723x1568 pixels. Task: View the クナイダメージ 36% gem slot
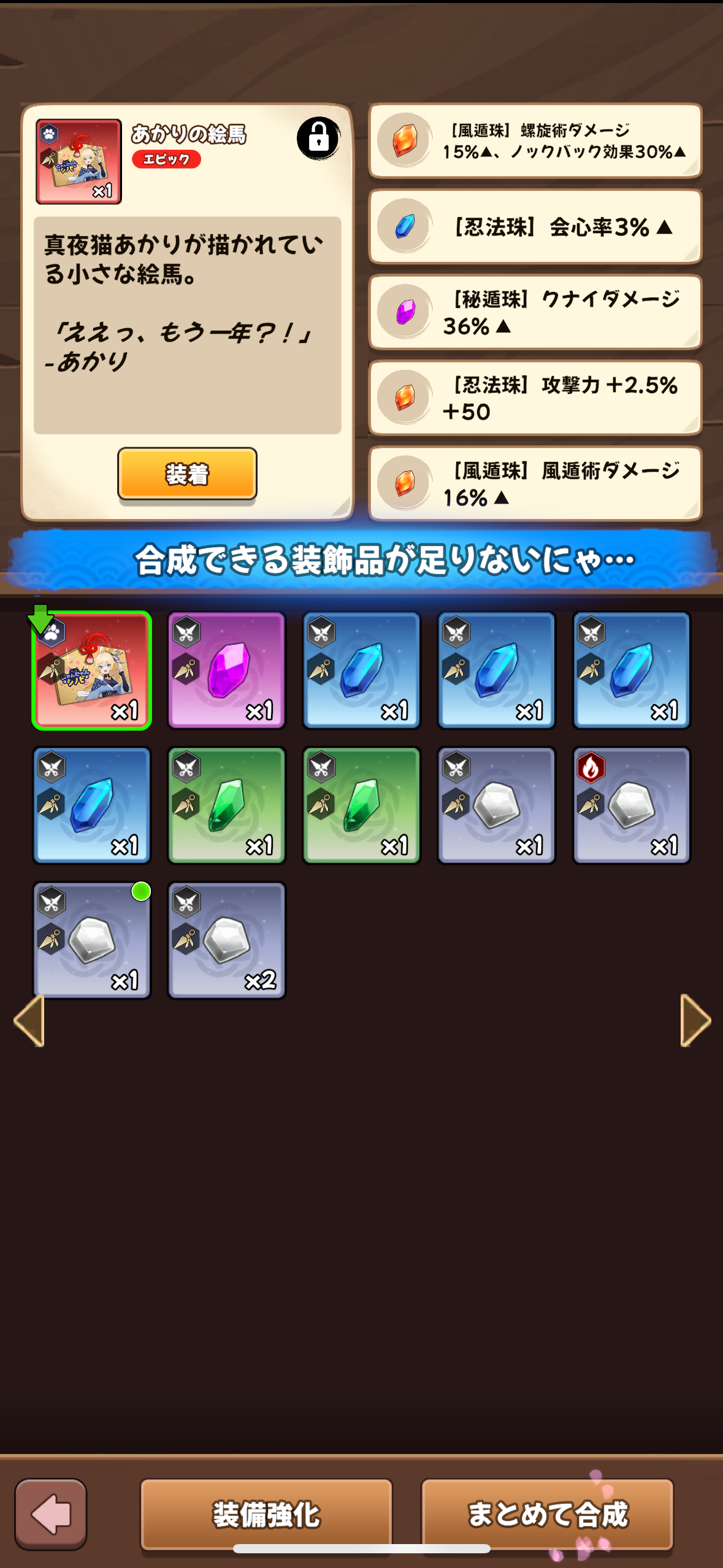[x=535, y=312]
